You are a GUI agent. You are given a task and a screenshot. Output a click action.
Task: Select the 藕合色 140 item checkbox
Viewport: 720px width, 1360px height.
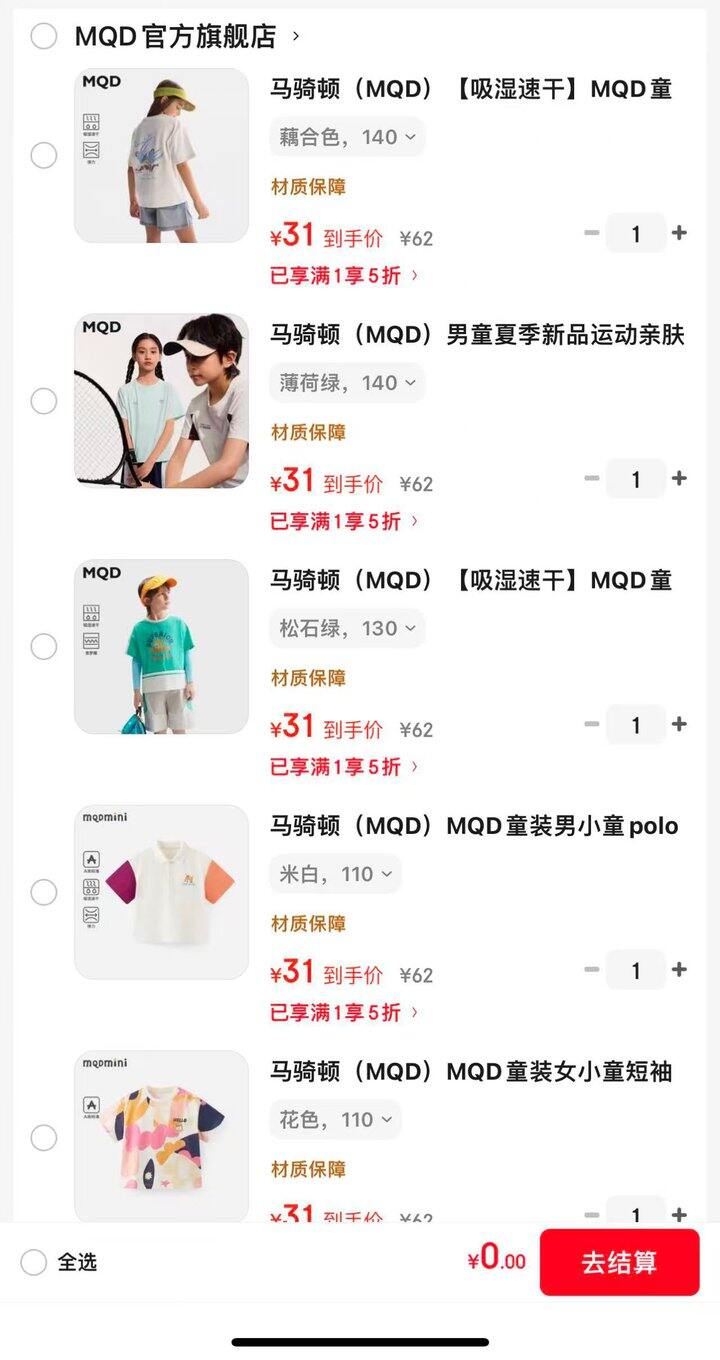(43, 156)
